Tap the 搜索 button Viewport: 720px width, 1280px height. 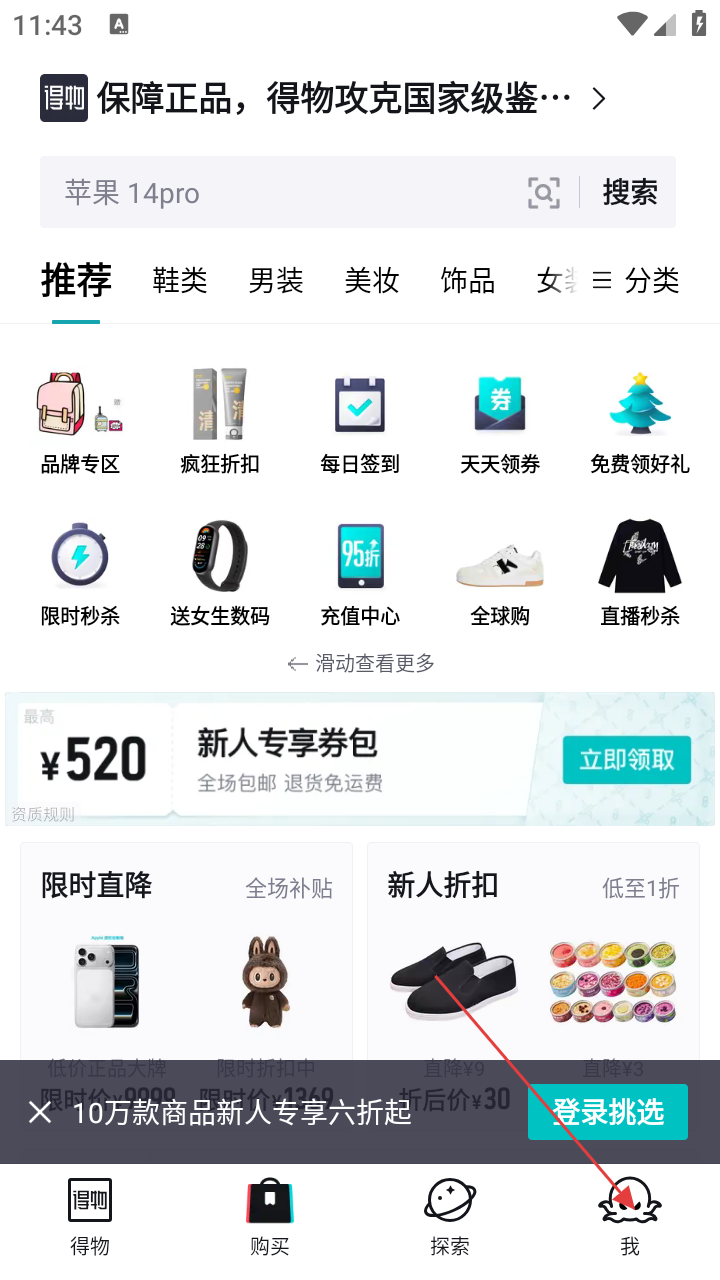coord(629,192)
